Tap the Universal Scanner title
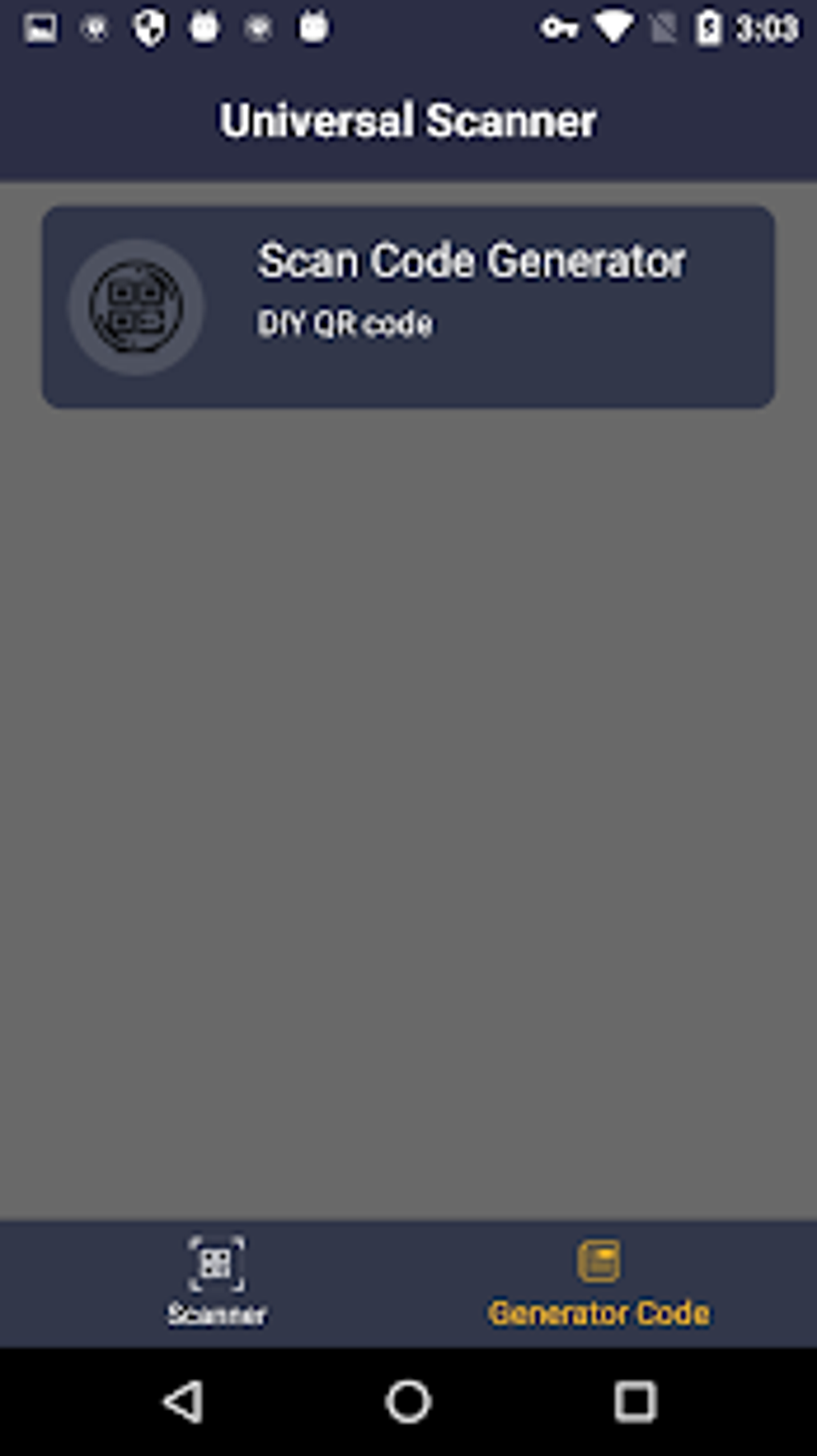The image size is (817, 1456). click(408, 119)
